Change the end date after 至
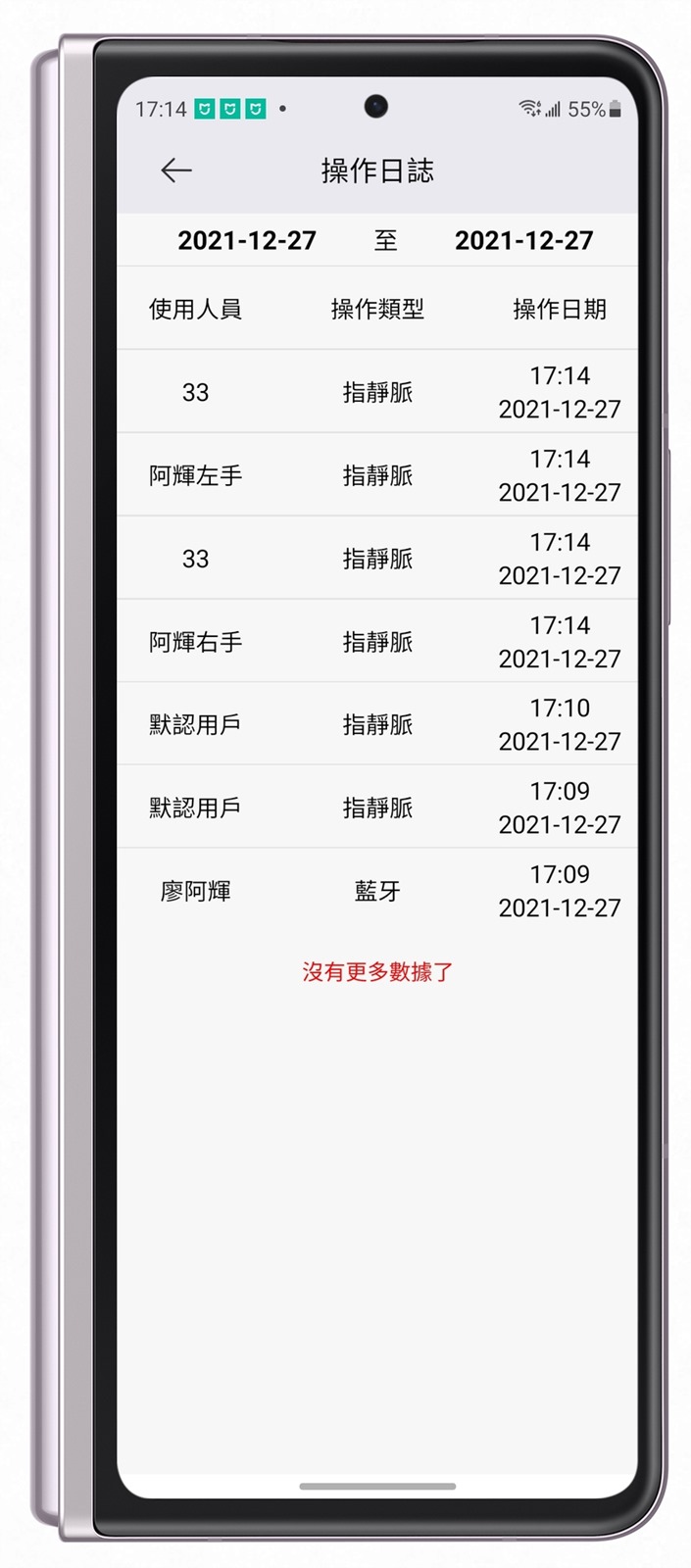 (523, 240)
